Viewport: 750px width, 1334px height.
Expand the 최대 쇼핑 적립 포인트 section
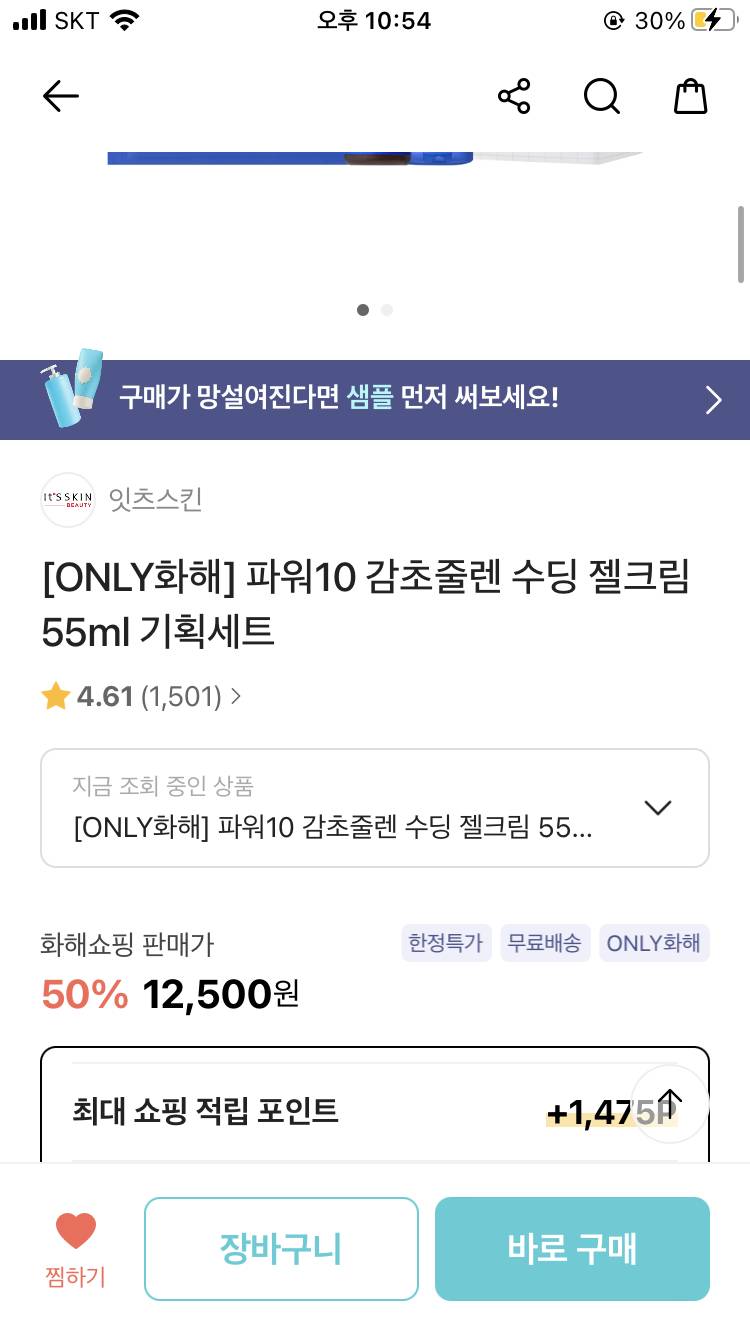[375, 1113]
